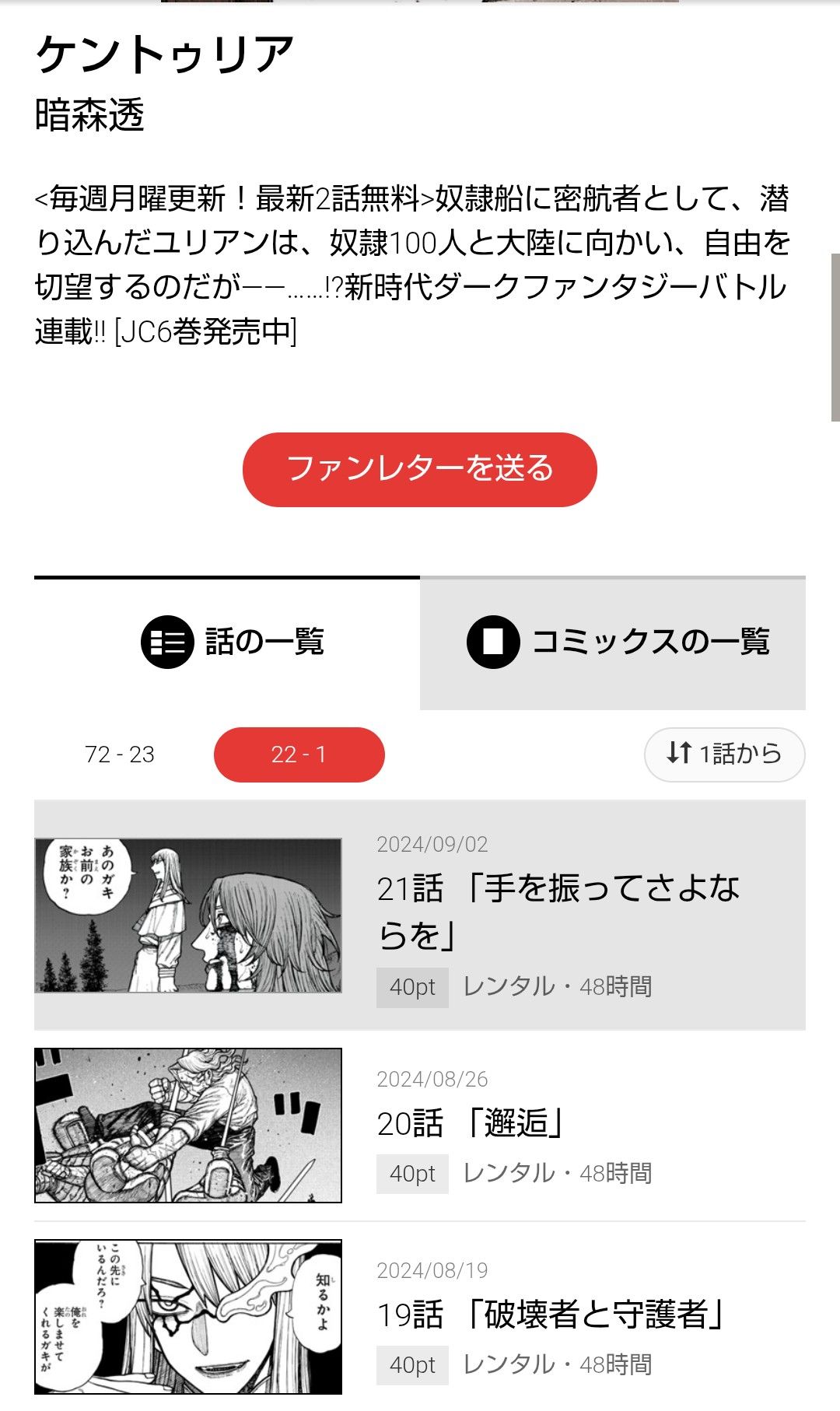The width and height of the screenshot is (840, 1411).
Task: Sort episodes with 1話から button
Action: (724, 754)
